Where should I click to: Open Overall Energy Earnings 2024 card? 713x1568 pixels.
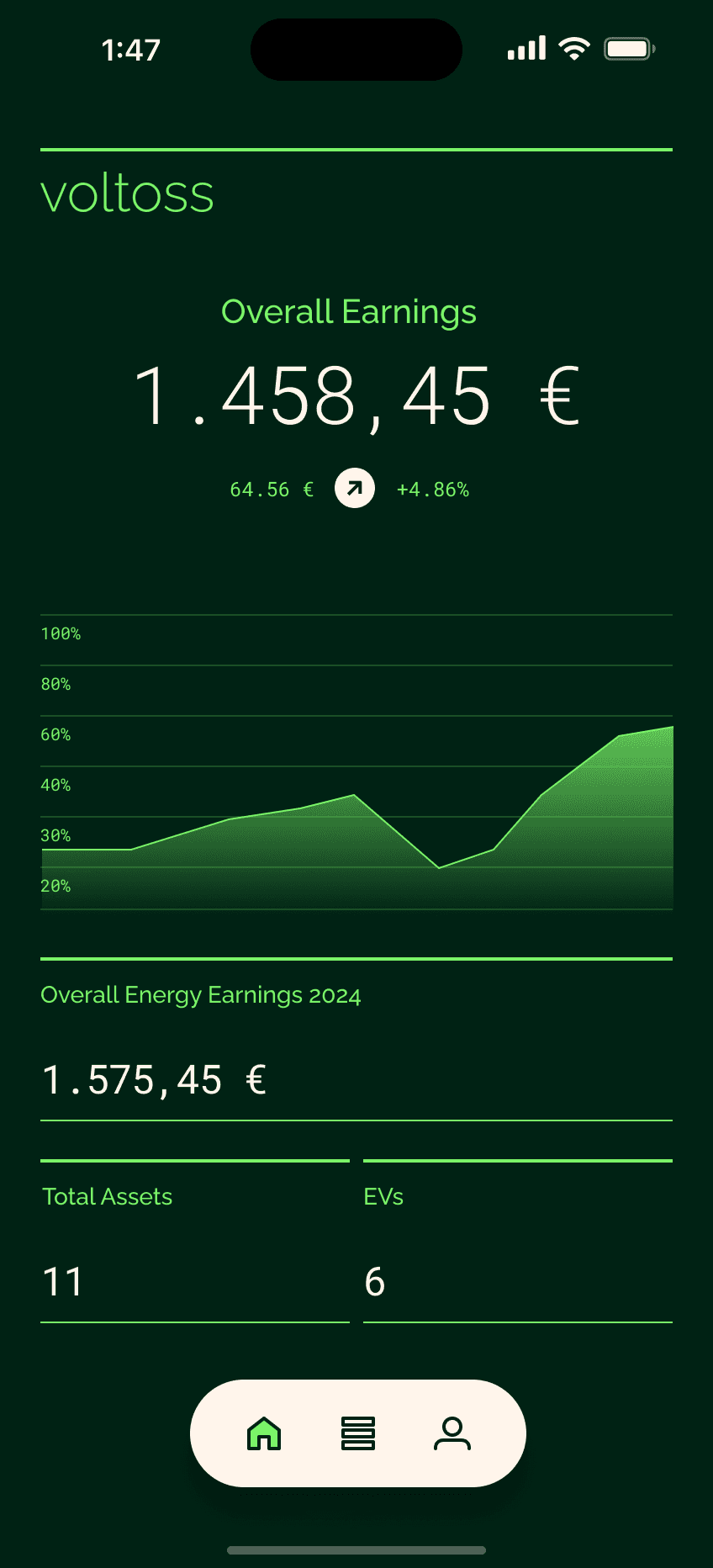(356, 1040)
